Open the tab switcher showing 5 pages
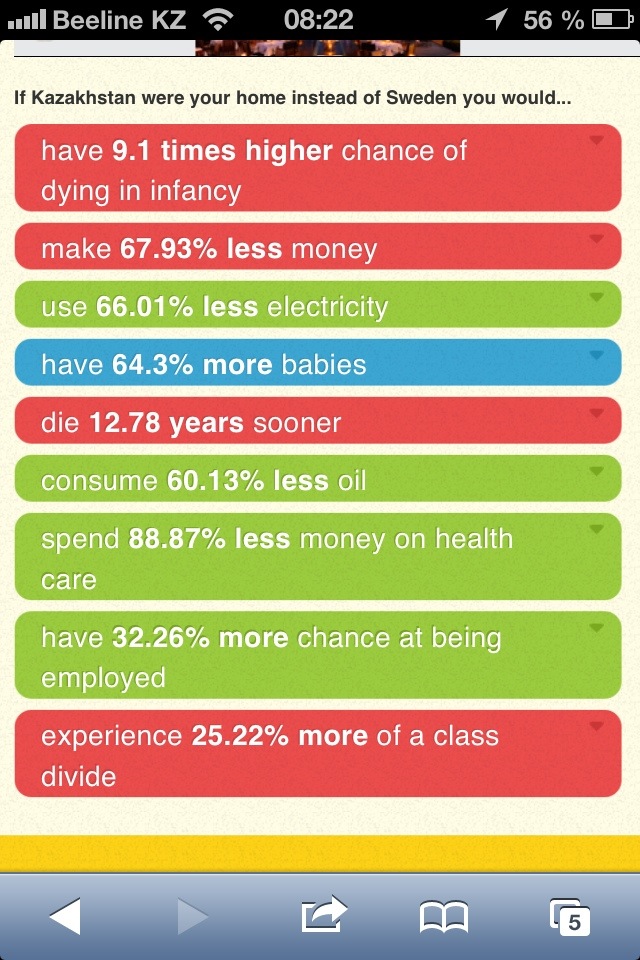This screenshot has height=960, width=640. coord(570,917)
